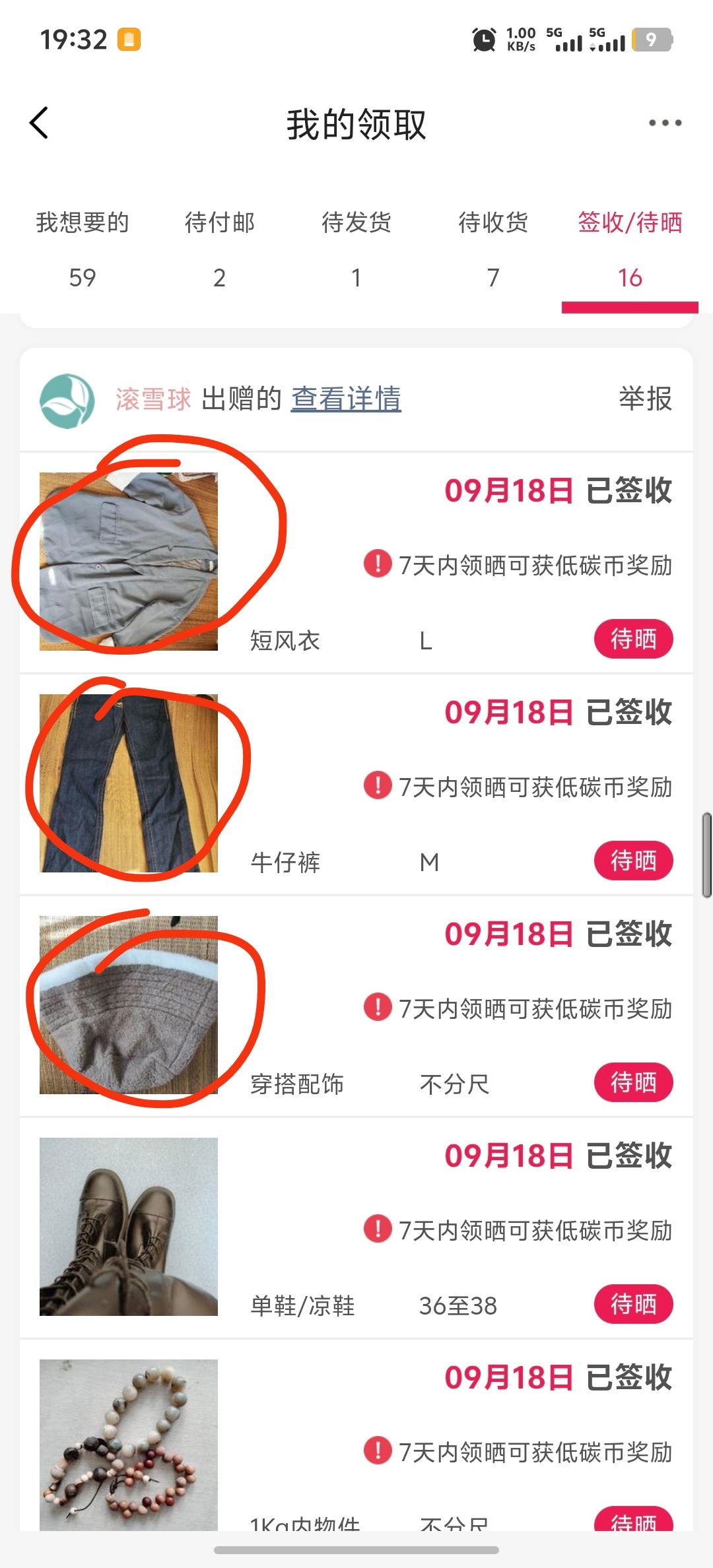Tap 待晒 button for 穿搭配饰
713x1568 pixels.
coord(633,1082)
